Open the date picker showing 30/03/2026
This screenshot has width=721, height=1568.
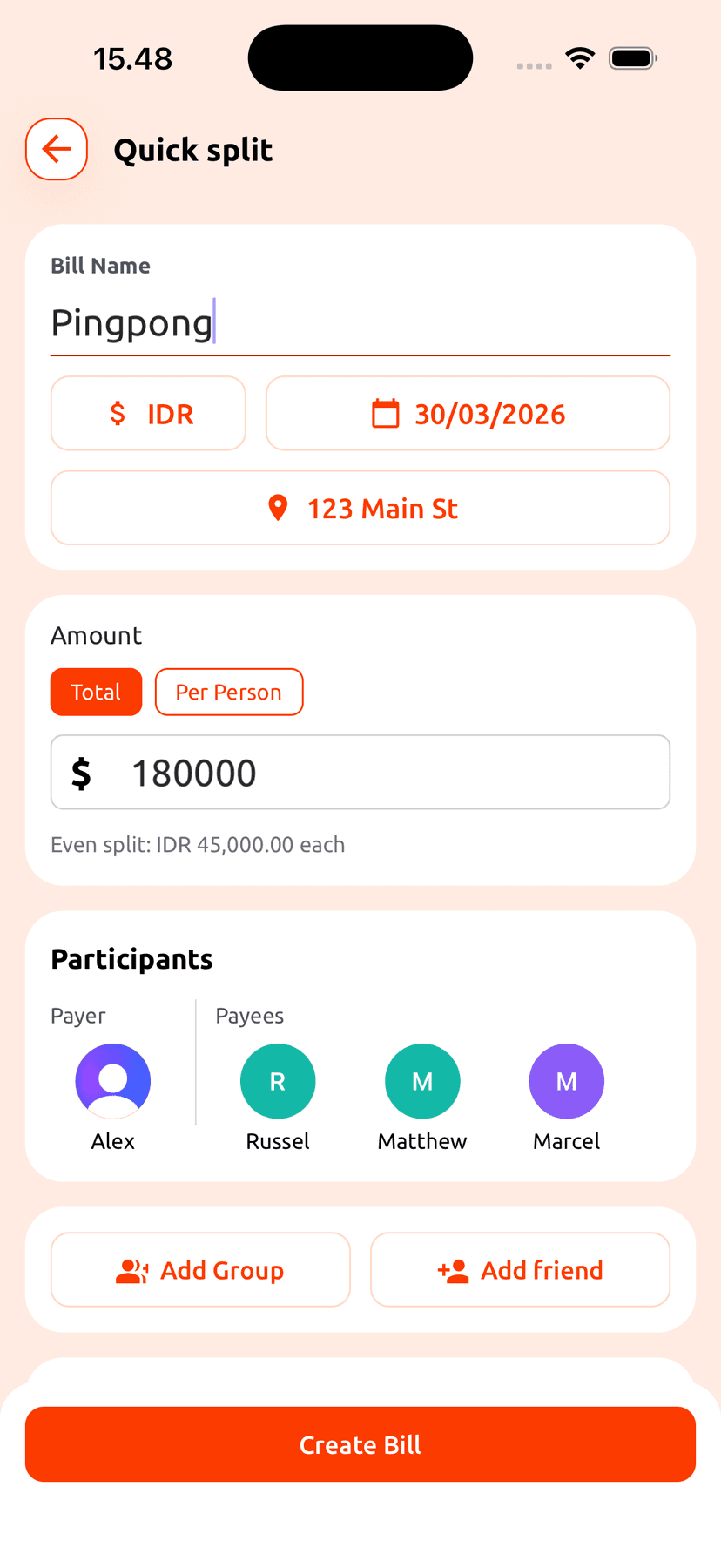point(468,414)
